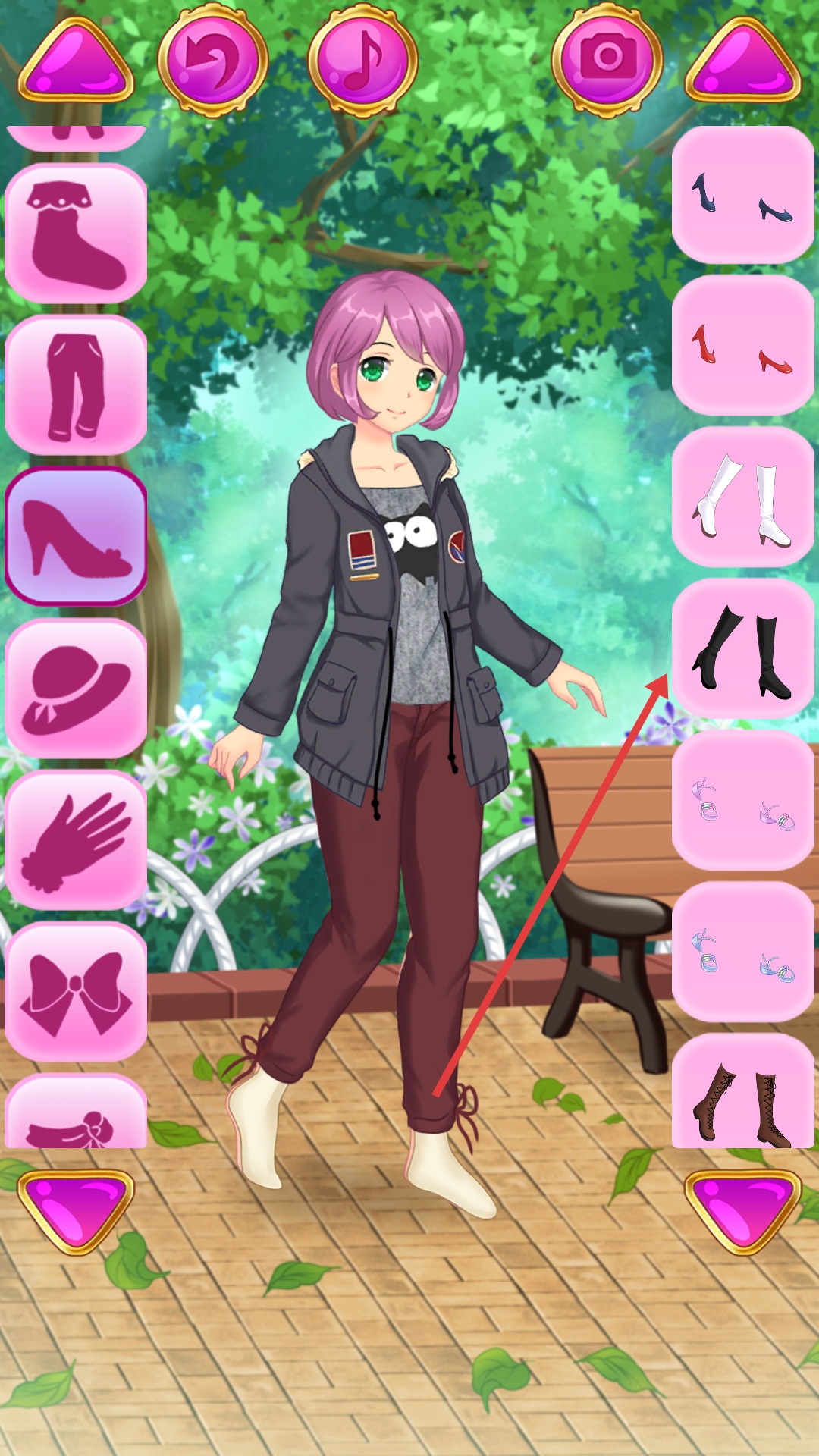Viewport: 819px width, 1456px height.
Task: Tap the undo arrow button
Action: (212, 59)
